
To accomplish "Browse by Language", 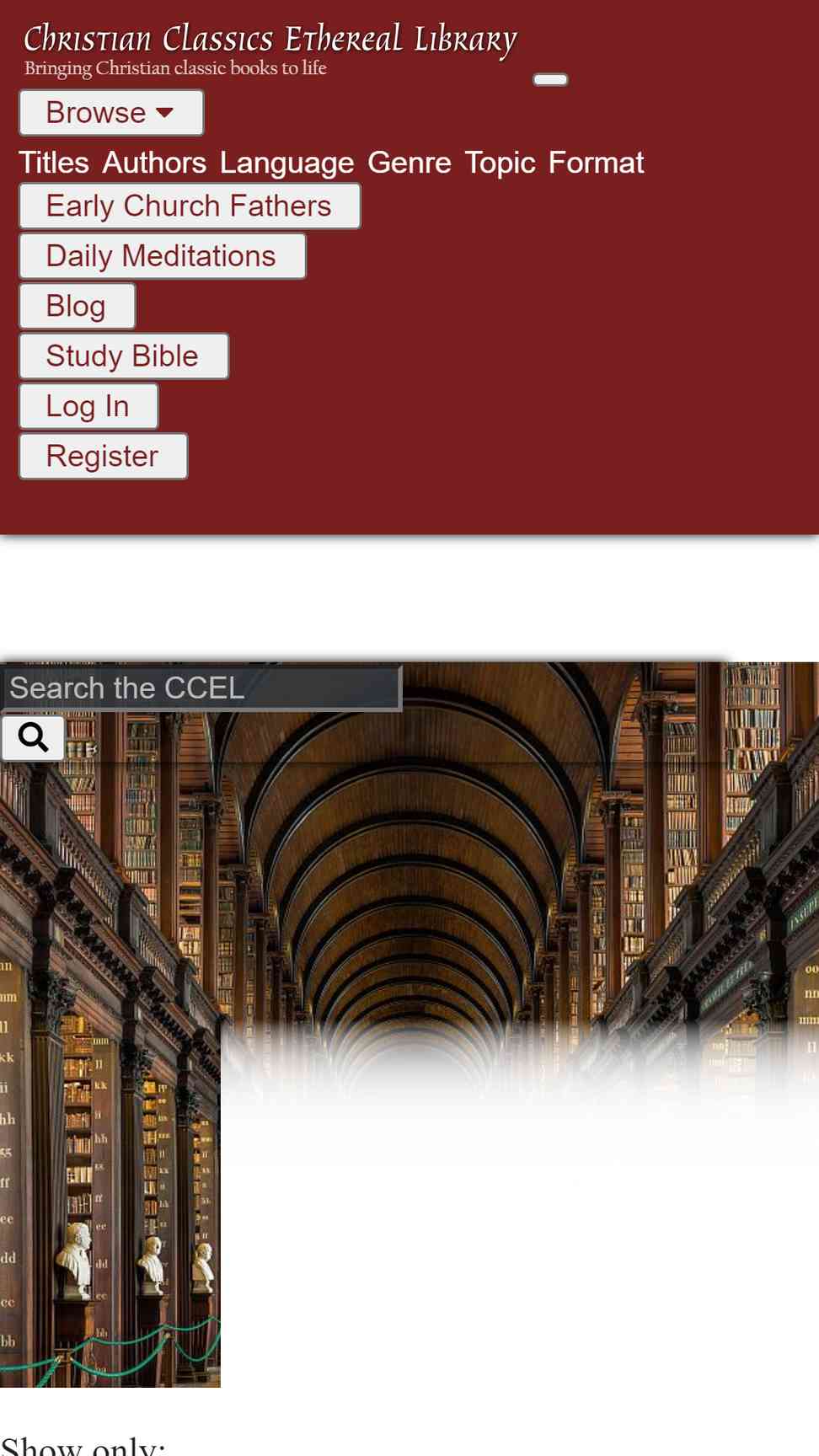I will pyautogui.click(x=286, y=163).
